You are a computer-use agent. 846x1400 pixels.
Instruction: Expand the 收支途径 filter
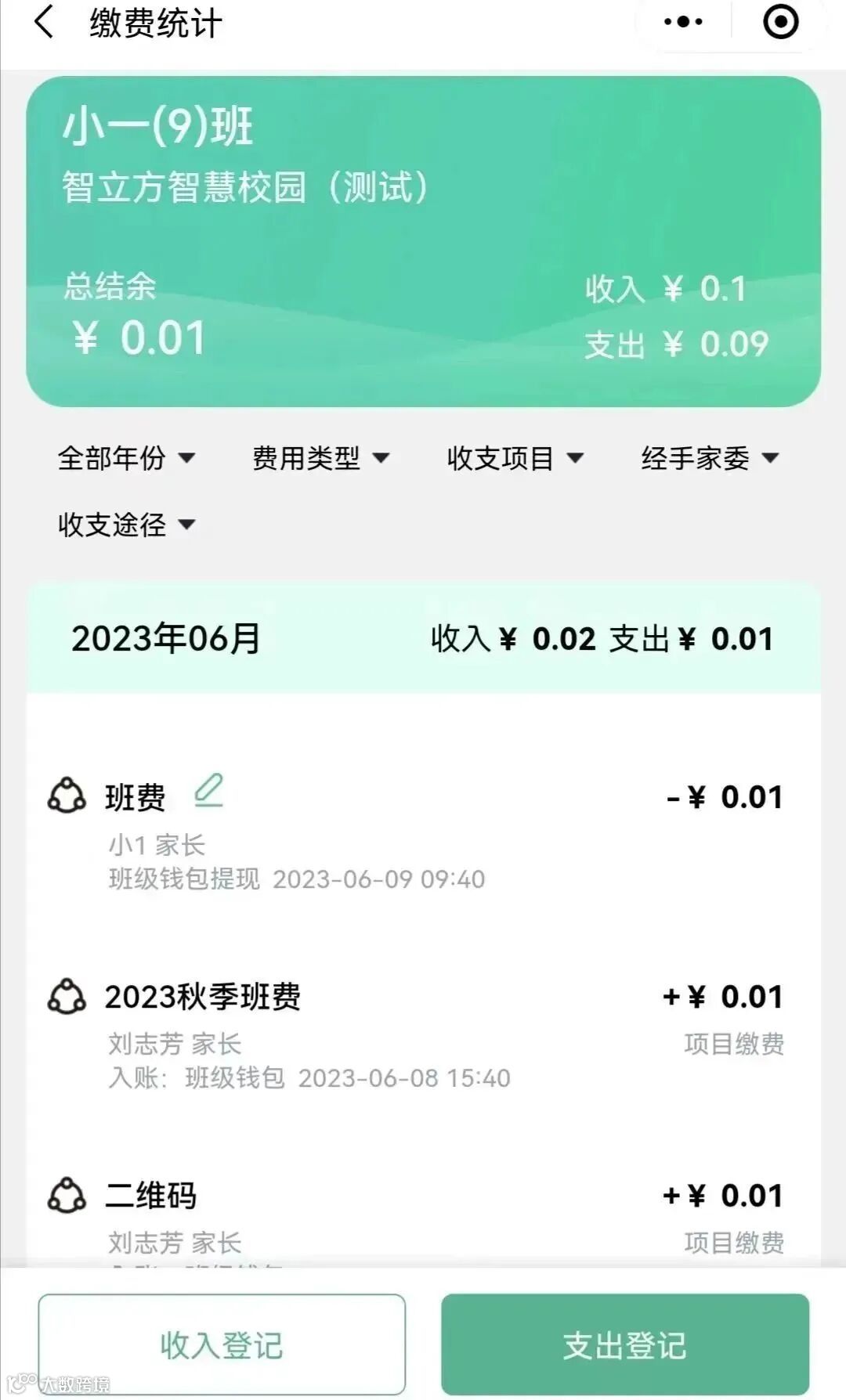pyautogui.click(x=126, y=525)
